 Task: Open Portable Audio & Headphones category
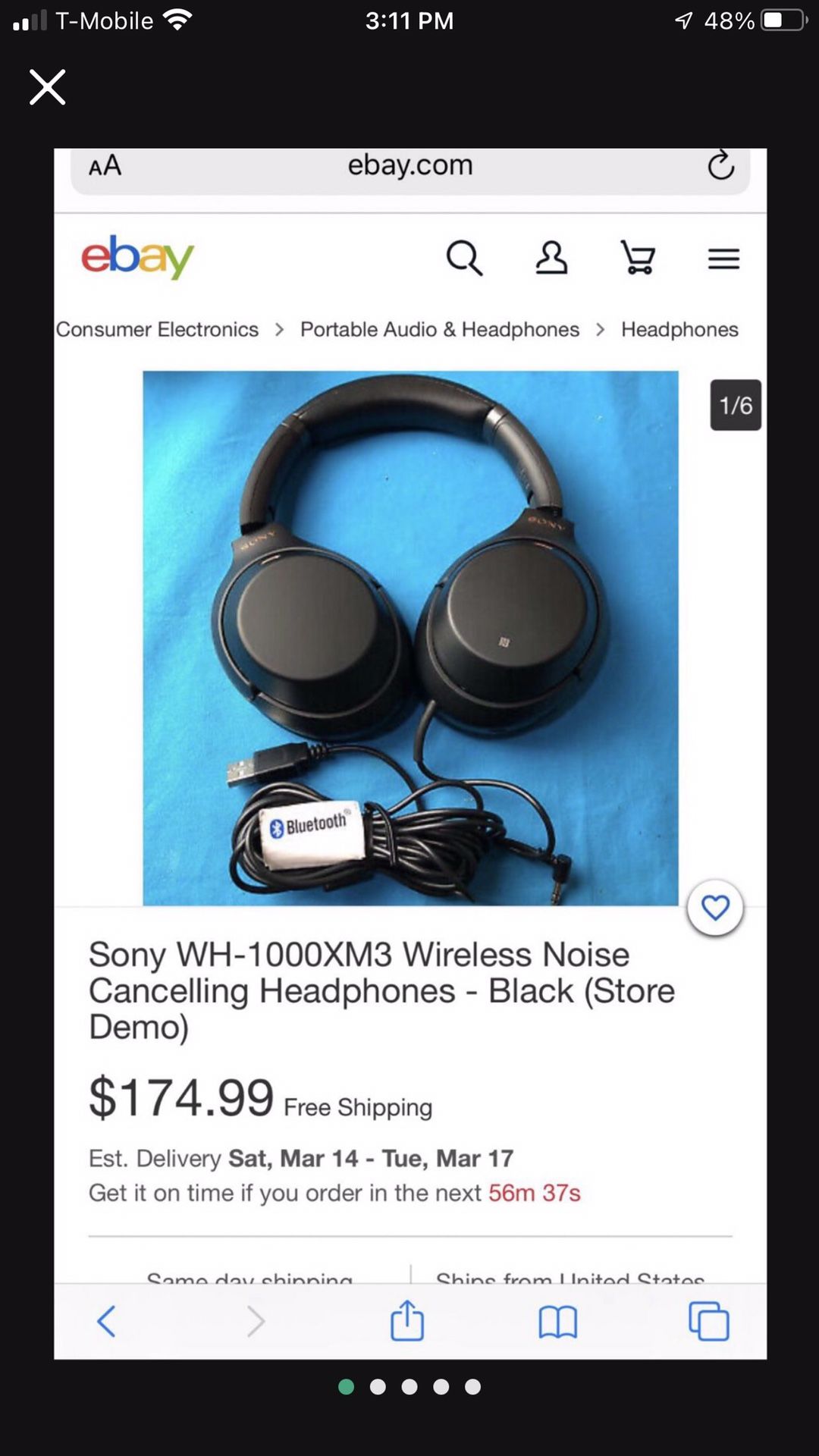tap(439, 329)
